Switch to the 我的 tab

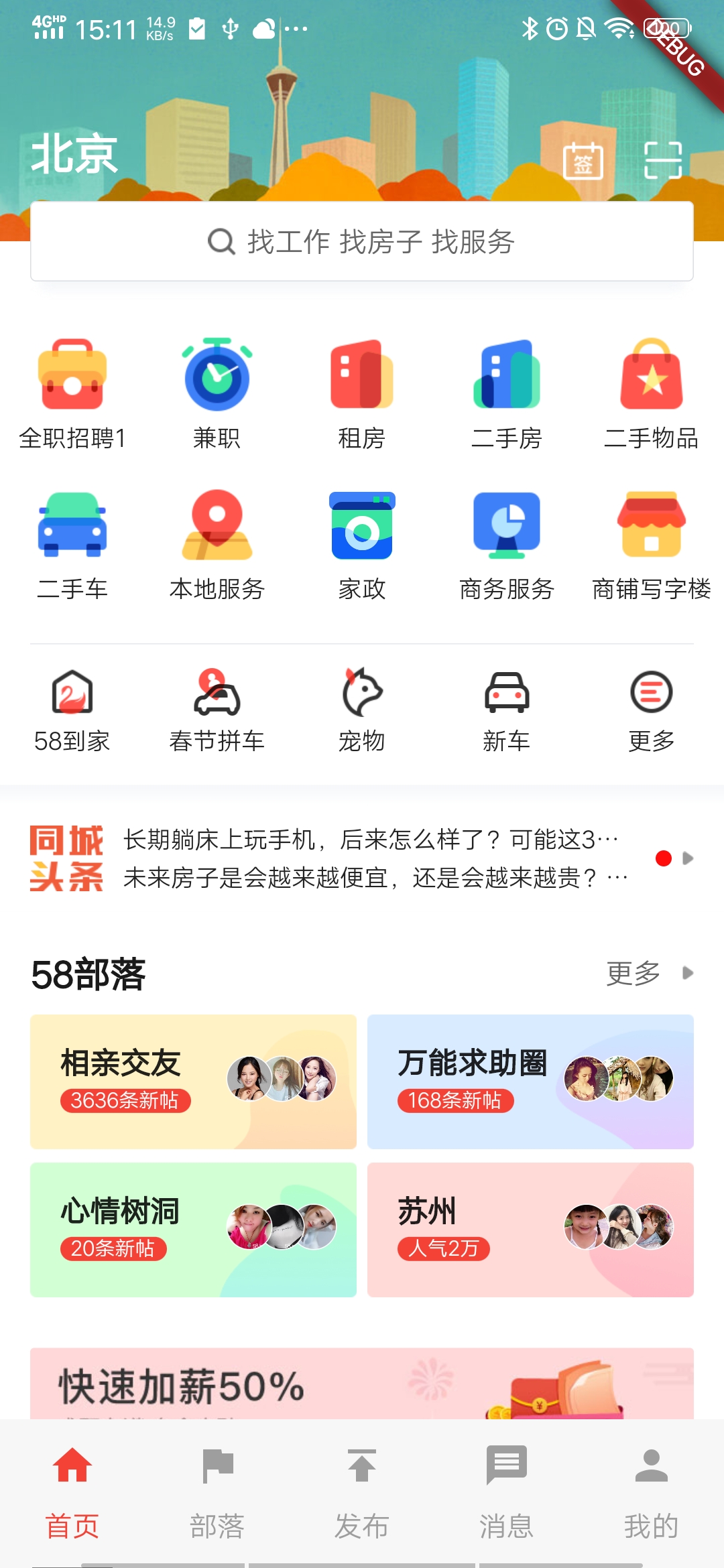click(652, 1492)
